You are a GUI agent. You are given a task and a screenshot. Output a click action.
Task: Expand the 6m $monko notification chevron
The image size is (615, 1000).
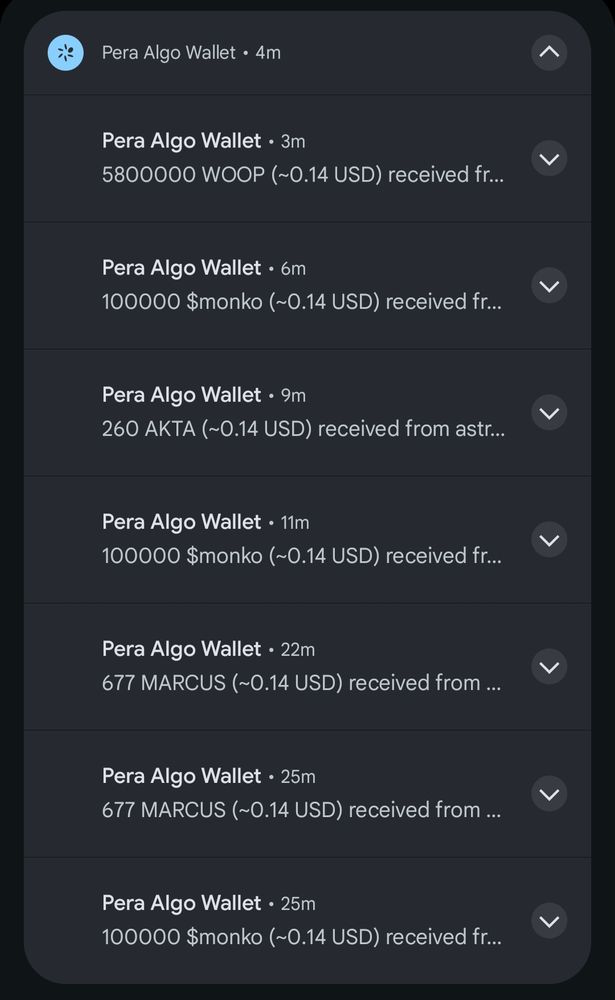click(549, 286)
